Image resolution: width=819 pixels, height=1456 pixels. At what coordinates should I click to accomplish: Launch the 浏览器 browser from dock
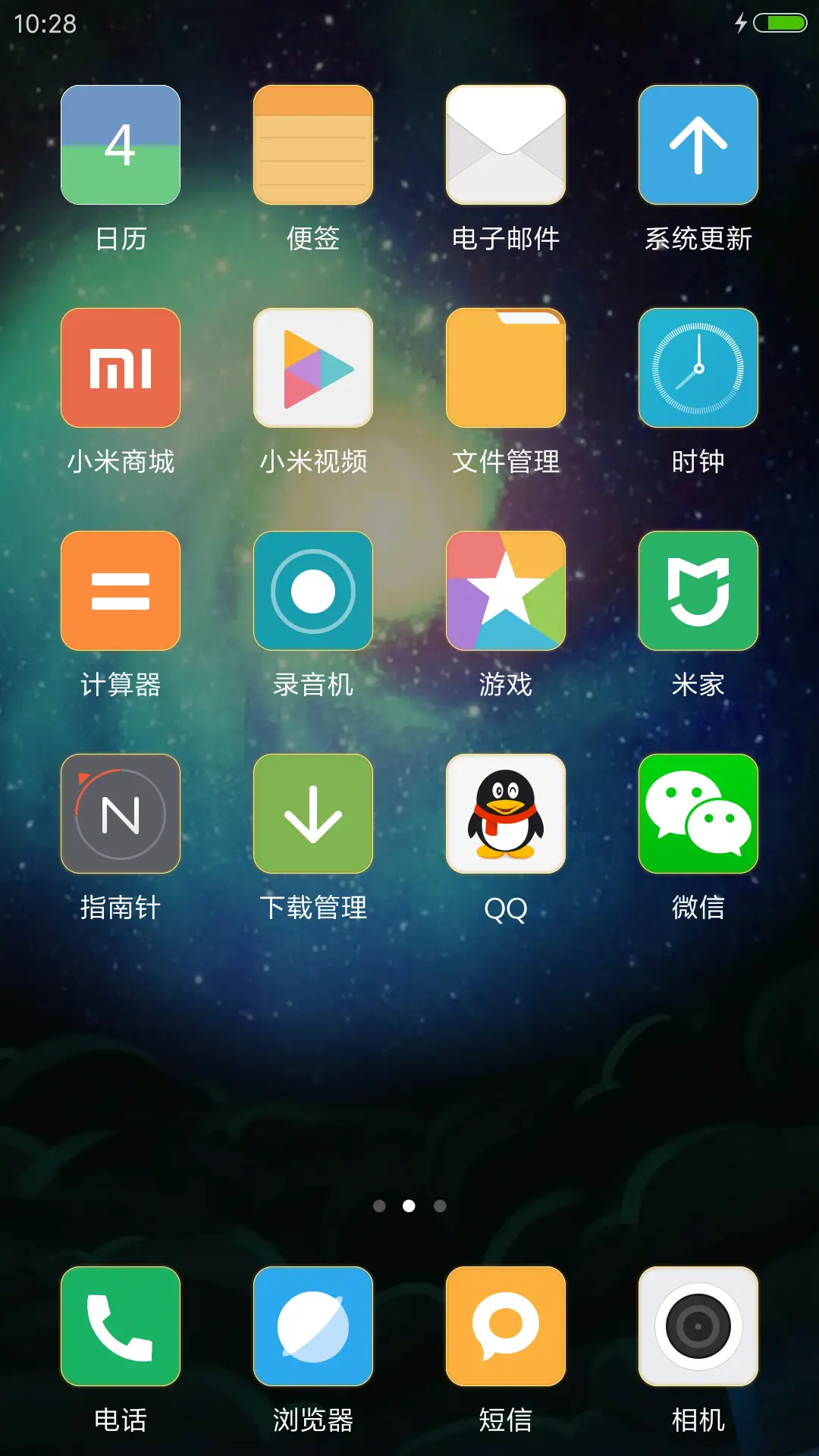click(x=313, y=1327)
